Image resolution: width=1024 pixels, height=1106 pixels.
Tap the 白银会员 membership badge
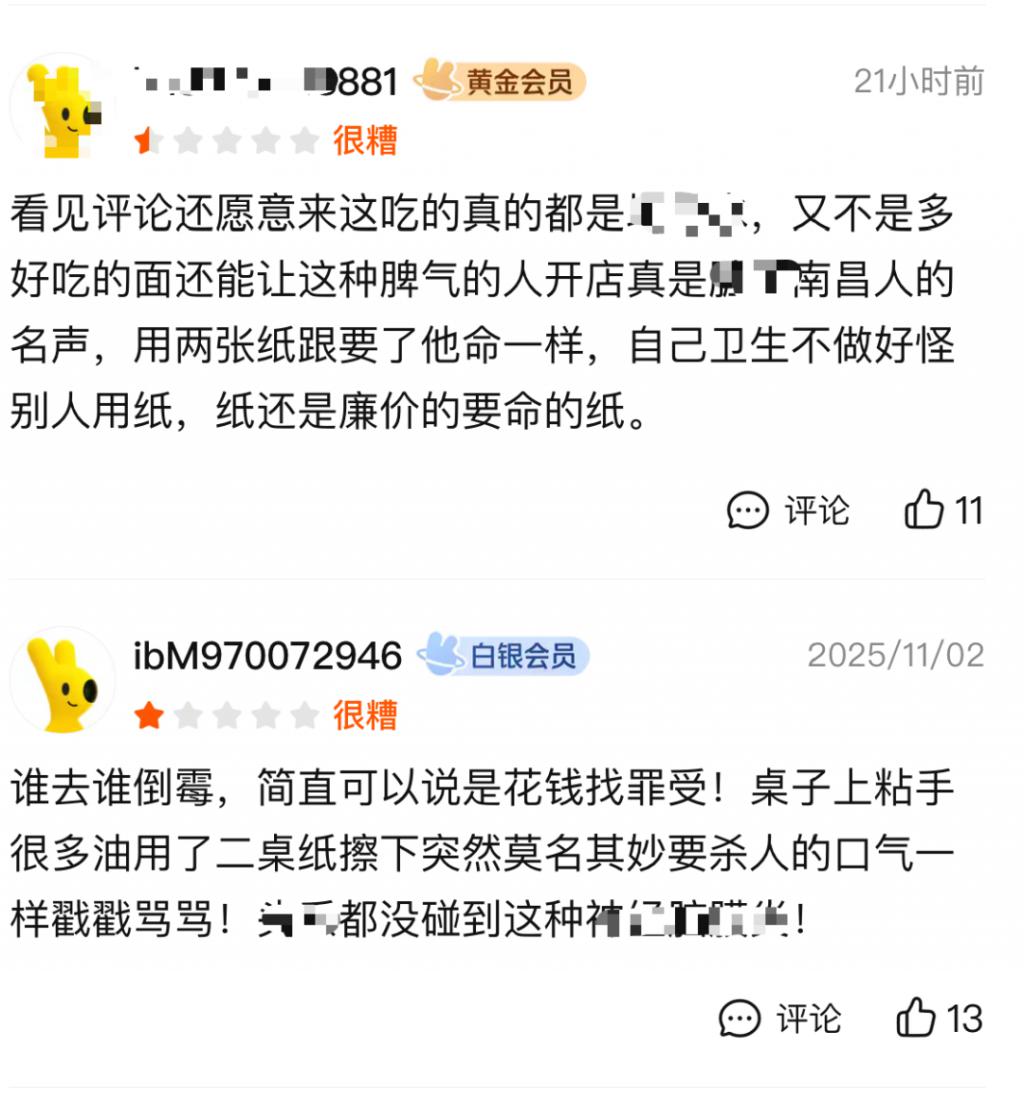point(504,656)
